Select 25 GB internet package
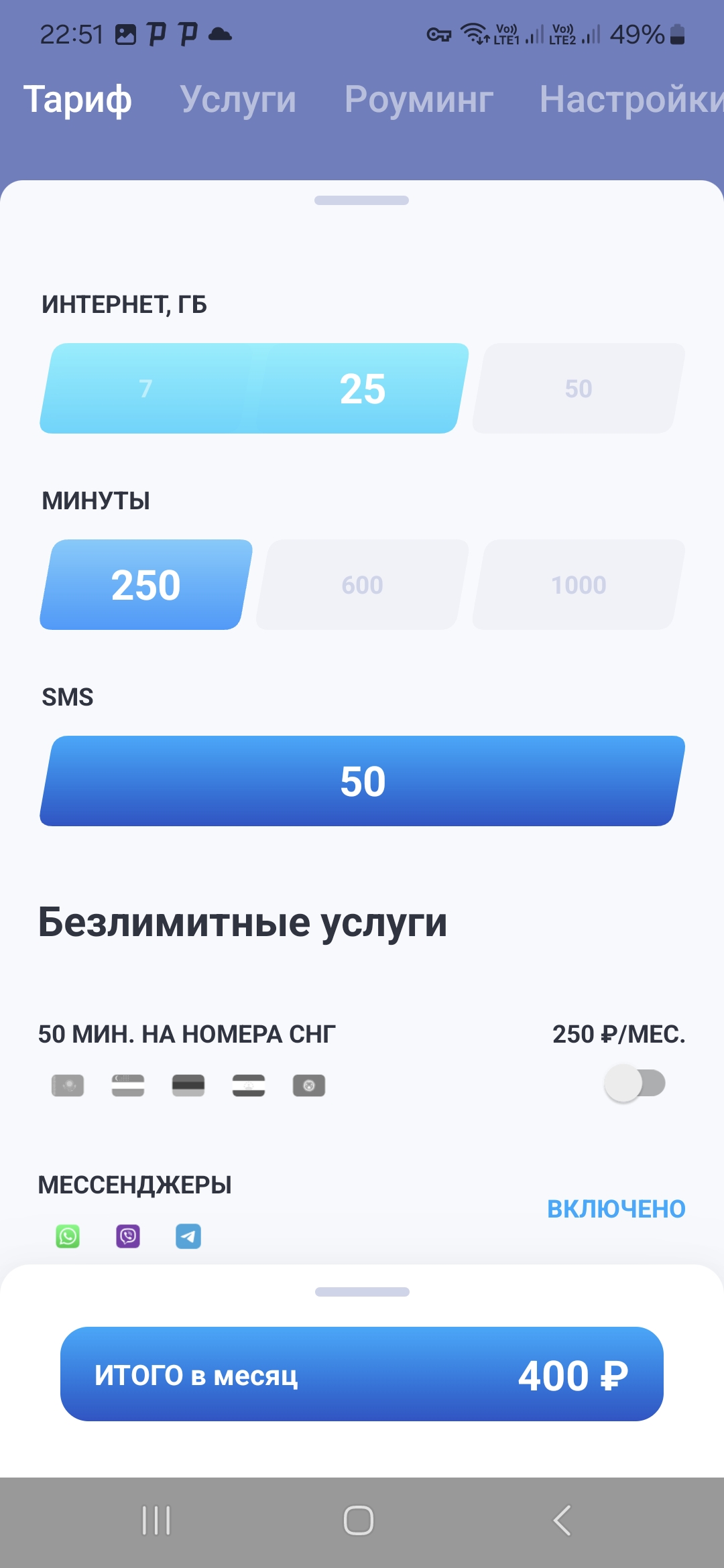724x1568 pixels. pyautogui.click(x=362, y=389)
